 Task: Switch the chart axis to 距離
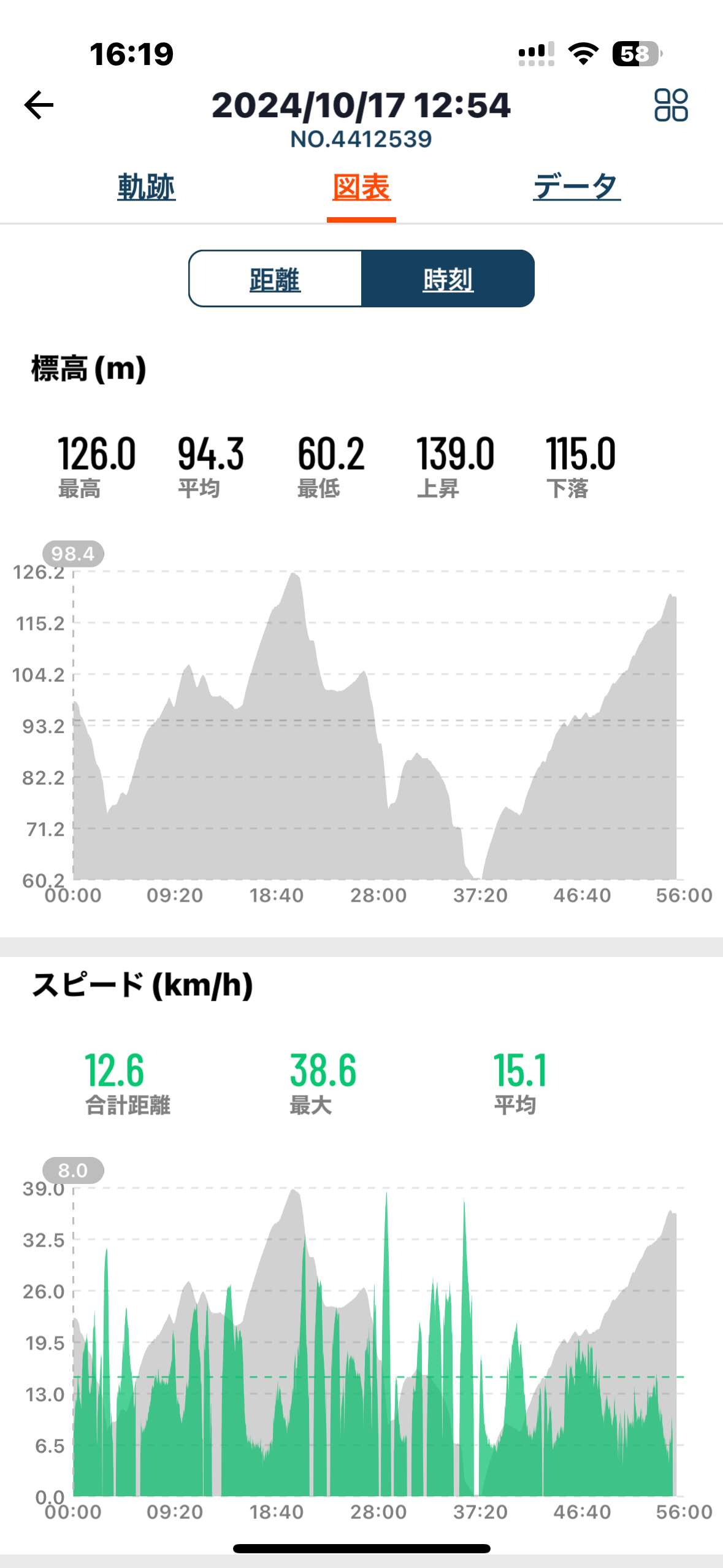click(x=275, y=279)
